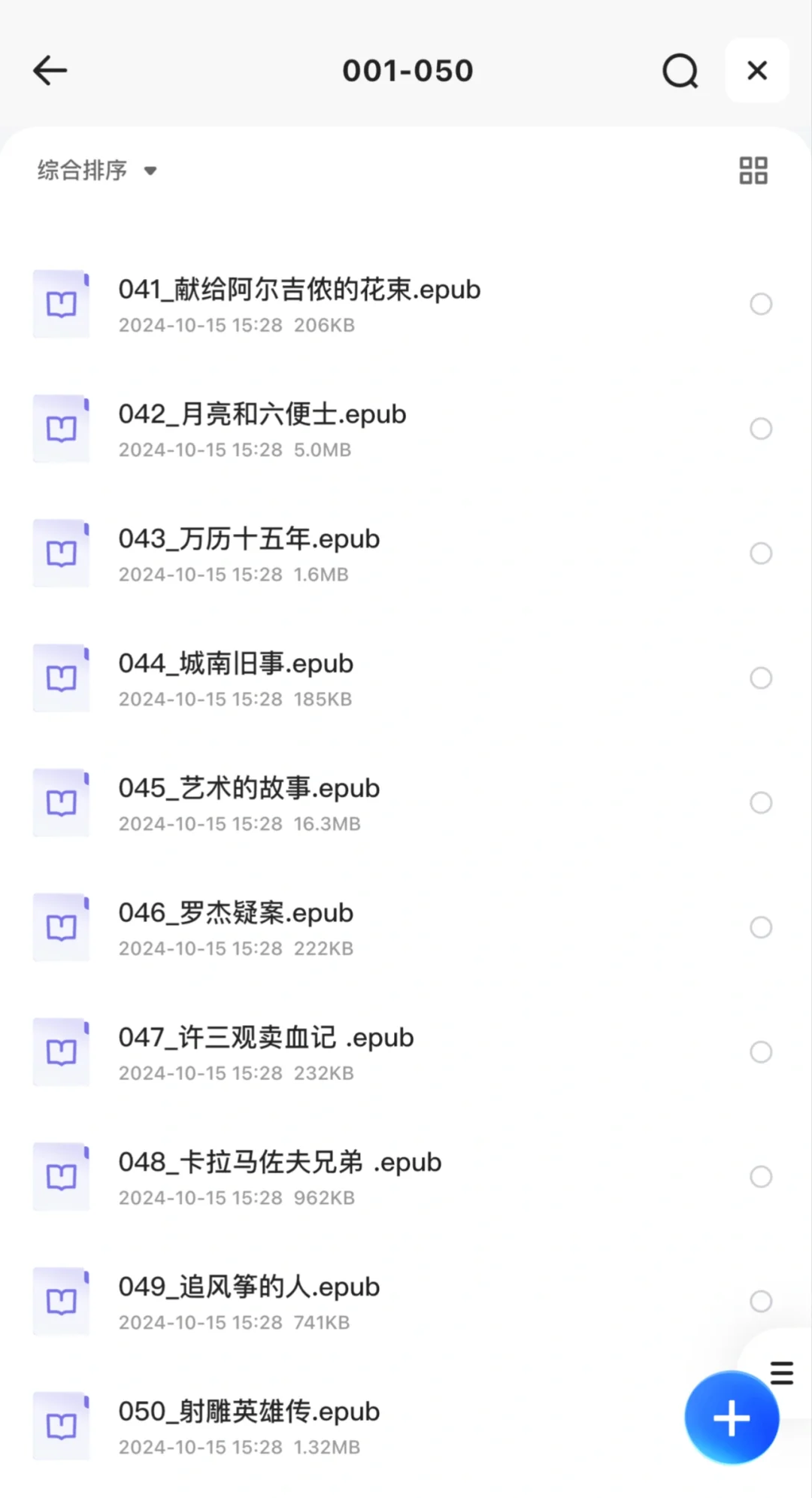The height and width of the screenshot is (1498, 812).
Task: Open the three-line menu icon
Action: pyautogui.click(x=782, y=1372)
